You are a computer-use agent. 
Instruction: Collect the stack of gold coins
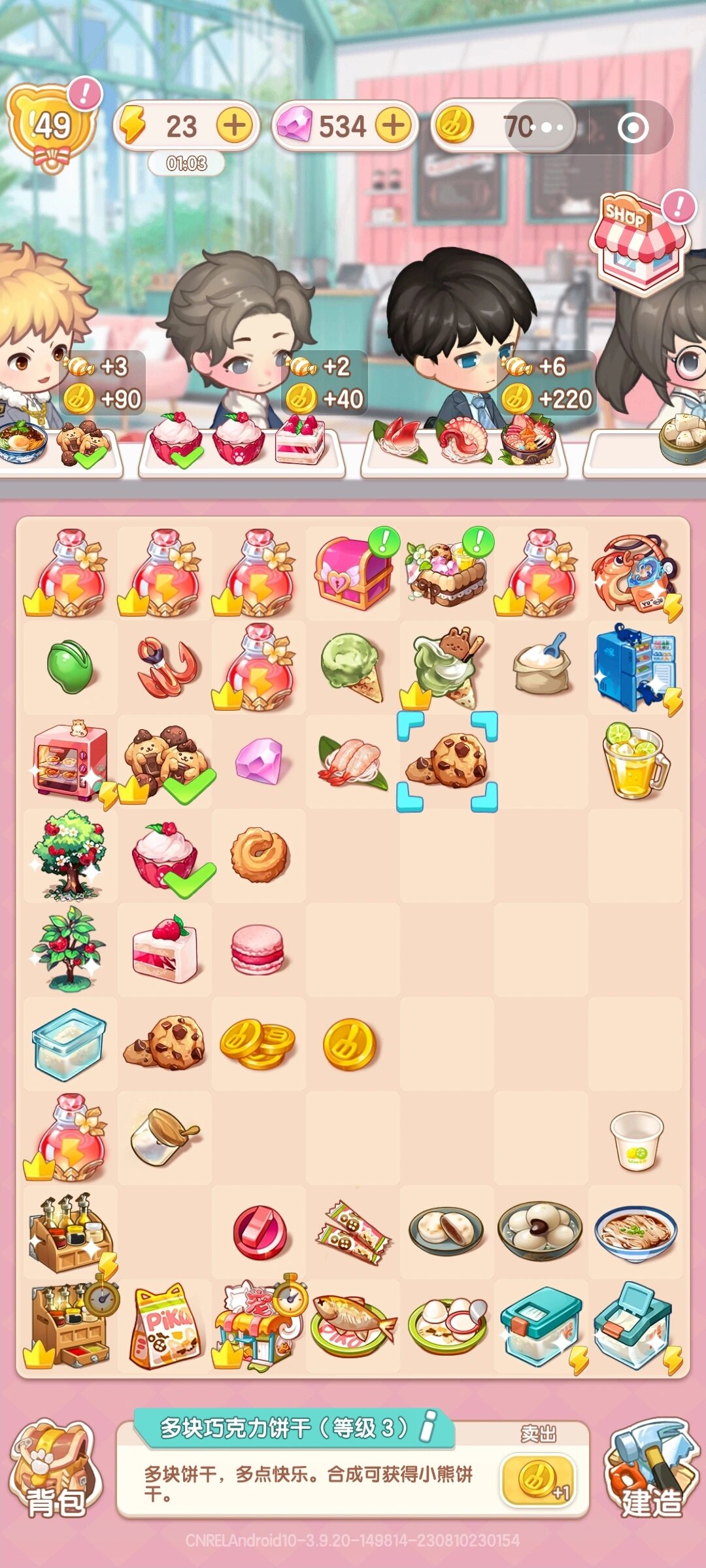(258, 1044)
